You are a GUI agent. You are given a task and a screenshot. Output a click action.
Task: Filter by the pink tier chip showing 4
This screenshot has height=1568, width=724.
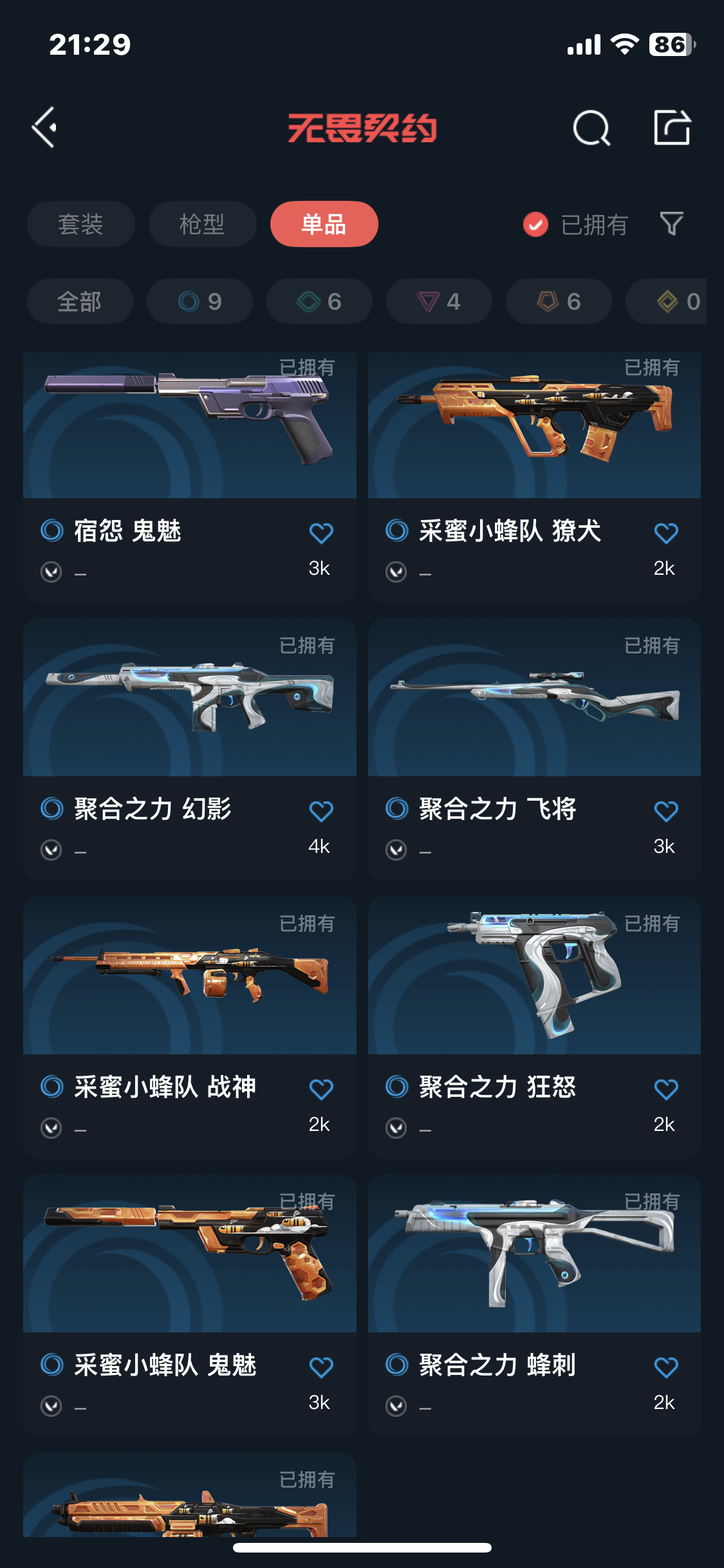click(439, 301)
